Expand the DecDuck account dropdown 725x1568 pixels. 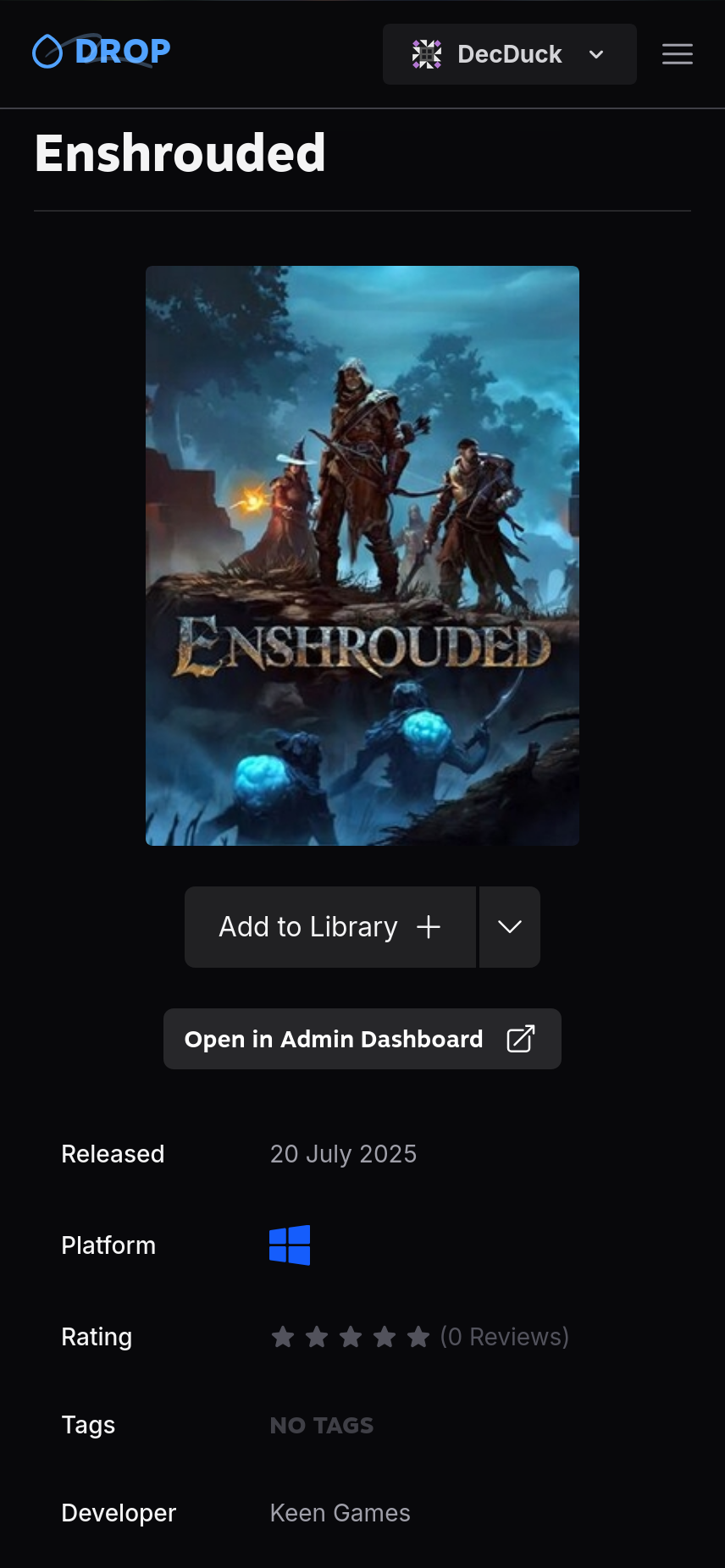tap(509, 54)
